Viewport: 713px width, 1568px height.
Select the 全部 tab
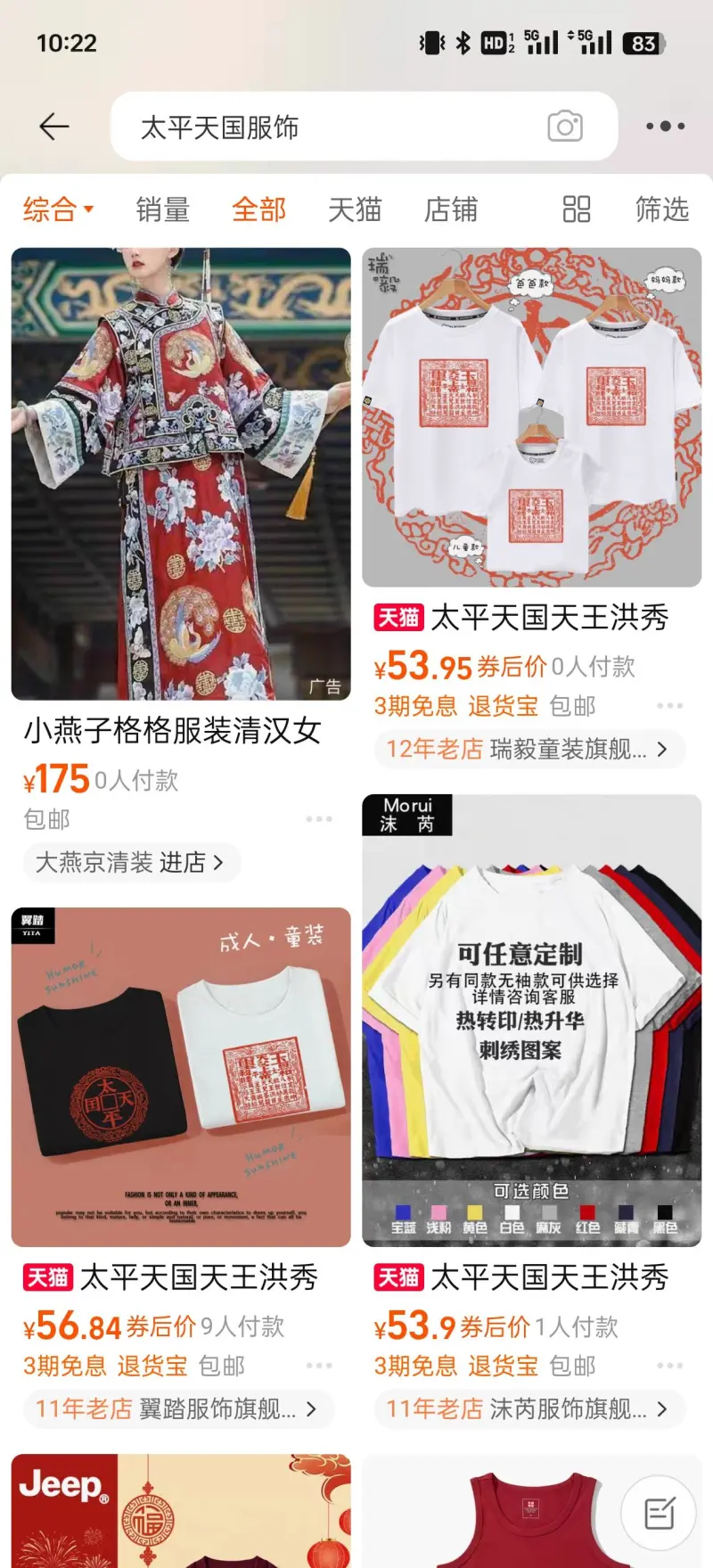[x=258, y=210]
